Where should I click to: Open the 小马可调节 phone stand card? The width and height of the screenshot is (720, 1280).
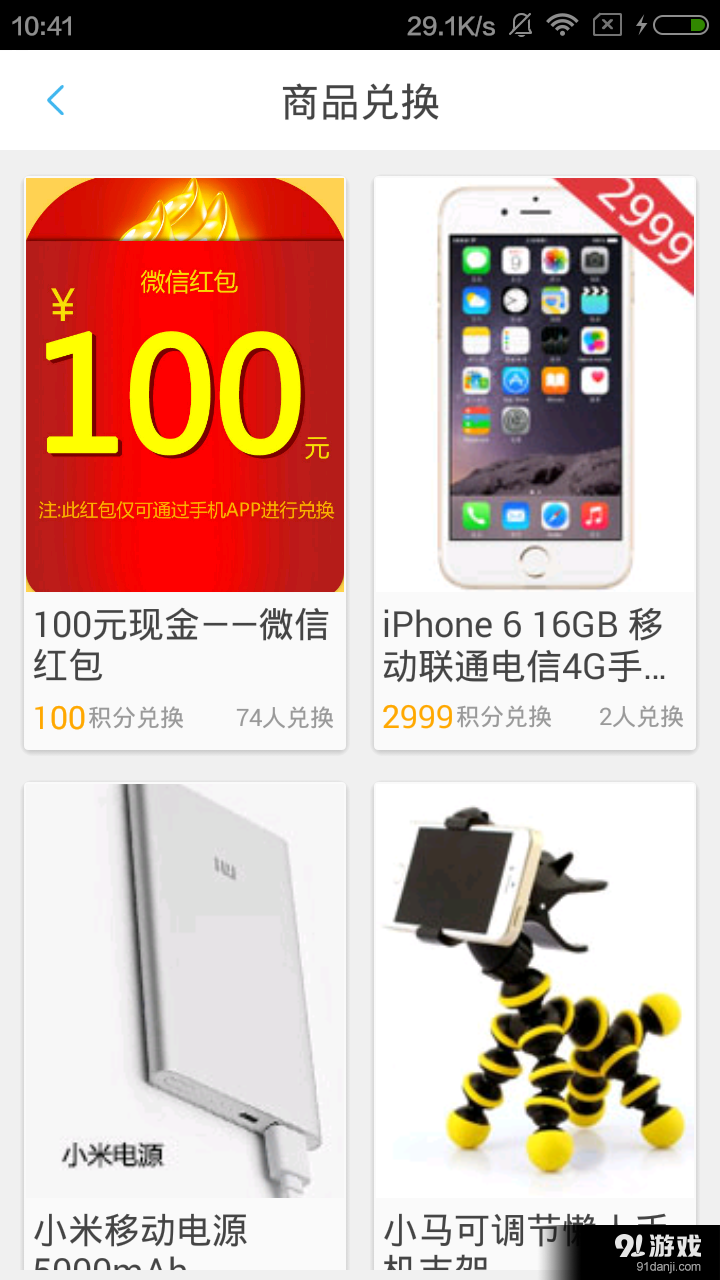click(x=535, y=1027)
